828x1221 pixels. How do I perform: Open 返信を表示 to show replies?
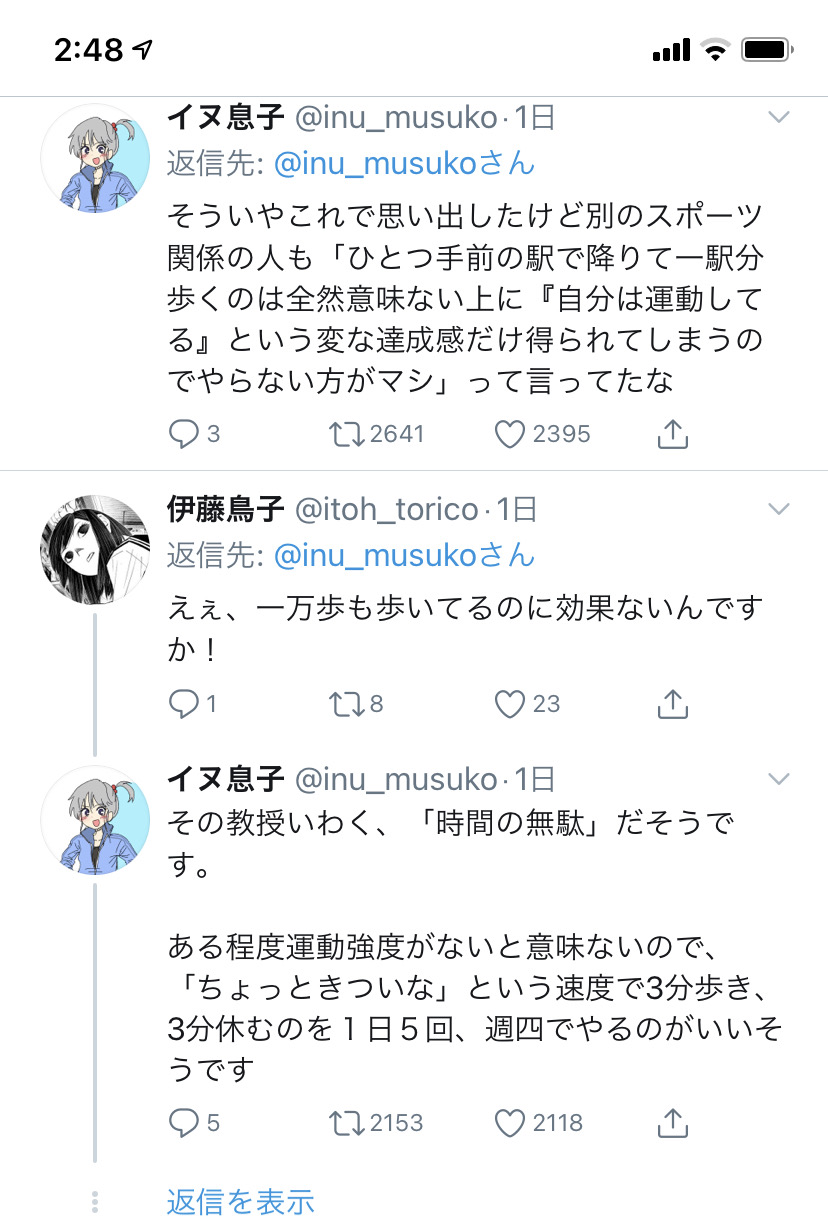click(x=240, y=1201)
